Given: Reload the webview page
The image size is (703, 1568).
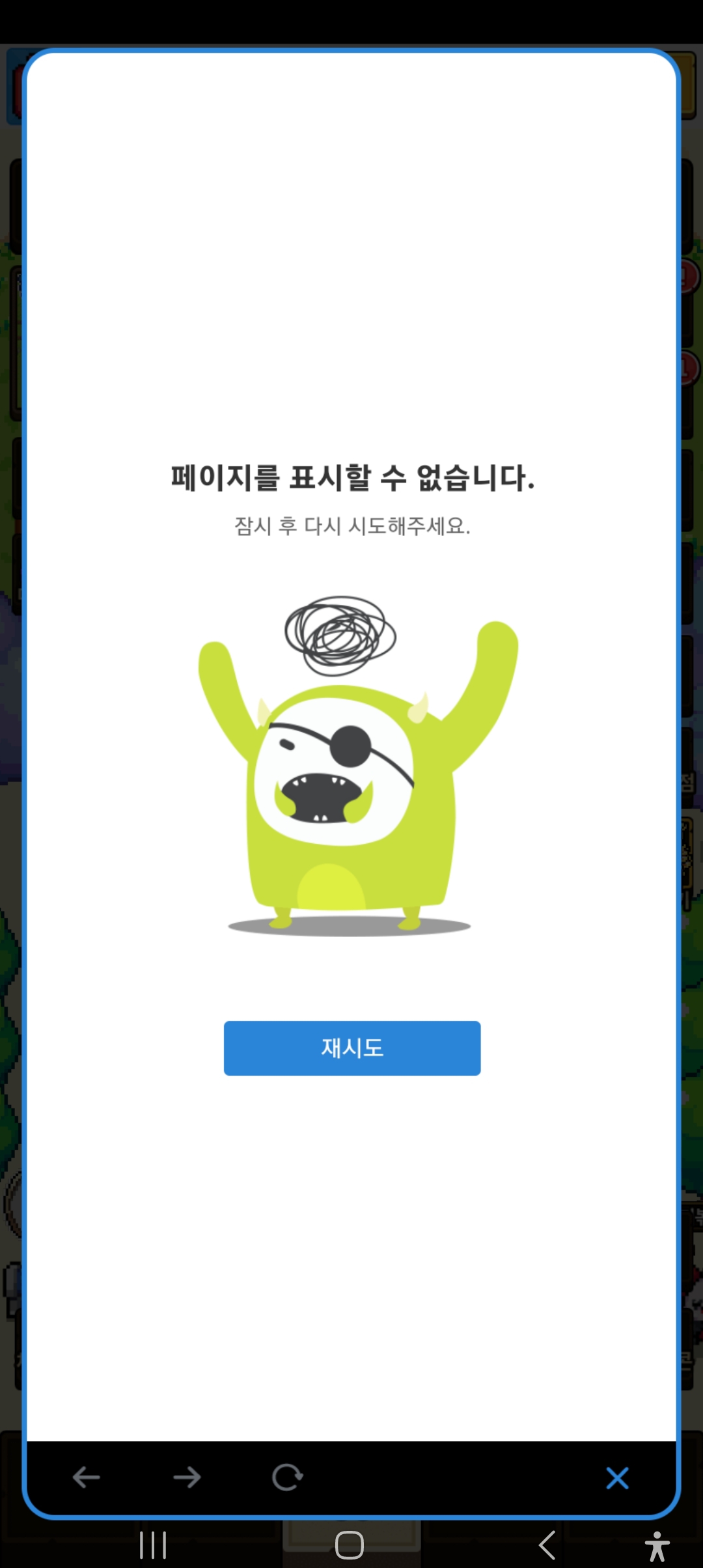Looking at the screenshot, I should coord(287,1477).
